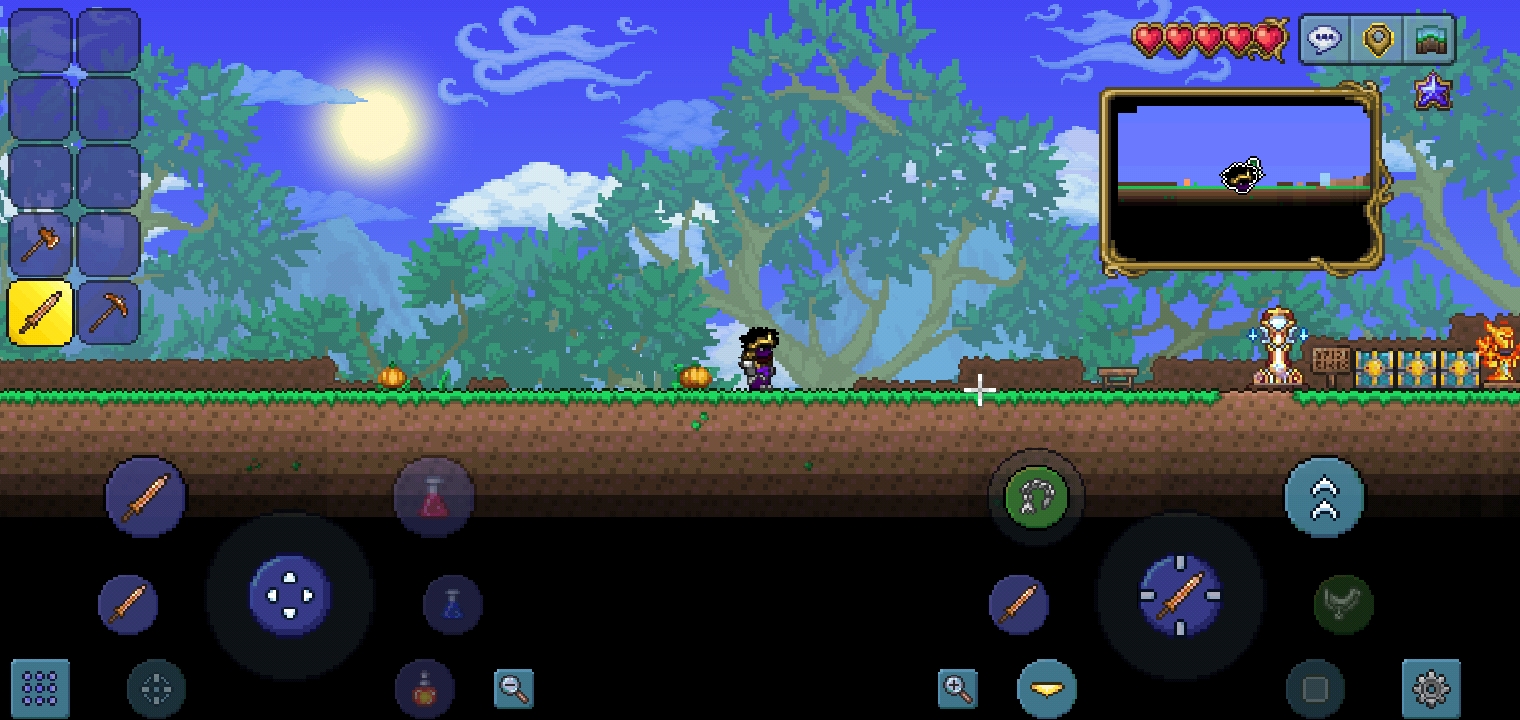Use the grappling hook button

point(1035,497)
